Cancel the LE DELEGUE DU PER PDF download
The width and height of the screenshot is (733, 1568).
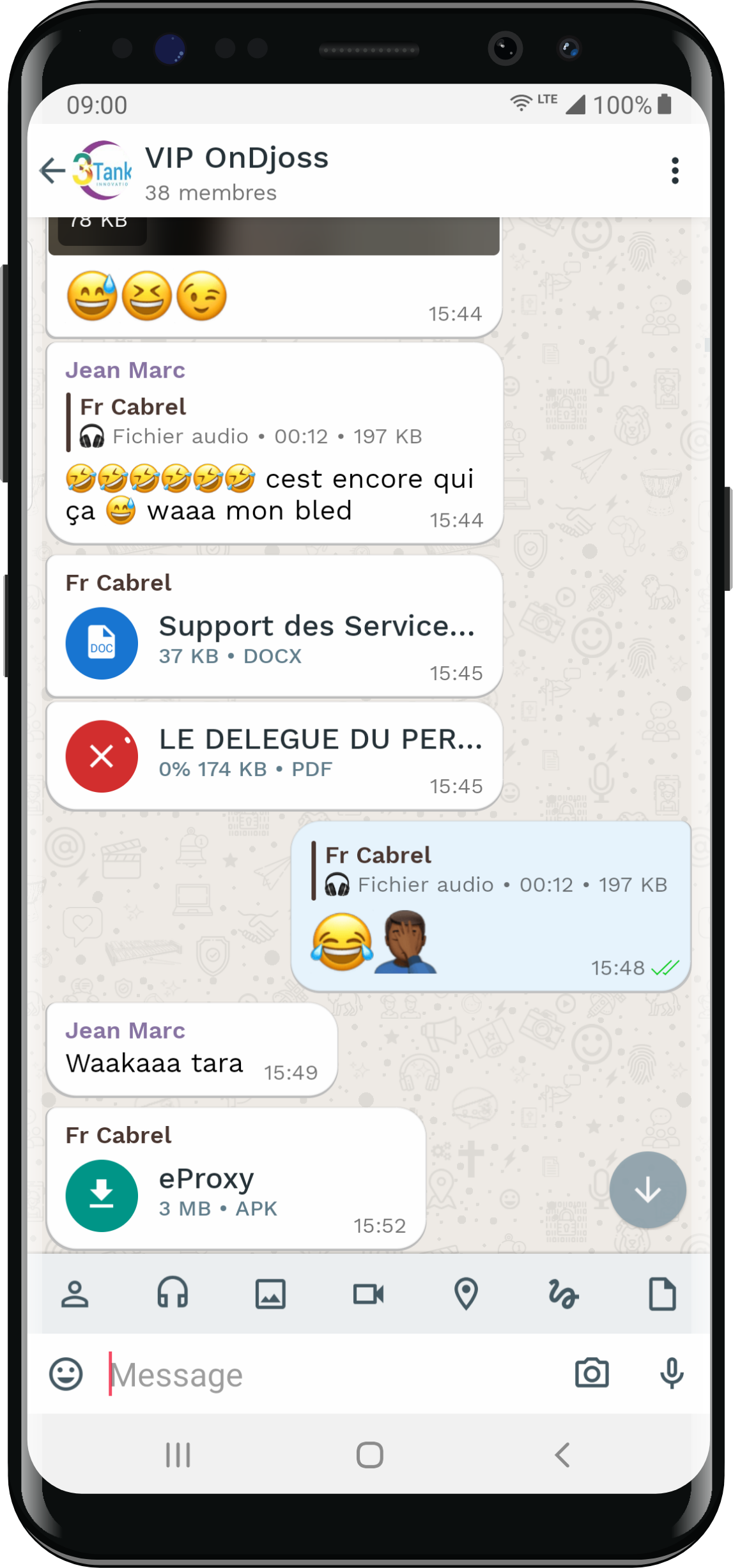coord(102,756)
